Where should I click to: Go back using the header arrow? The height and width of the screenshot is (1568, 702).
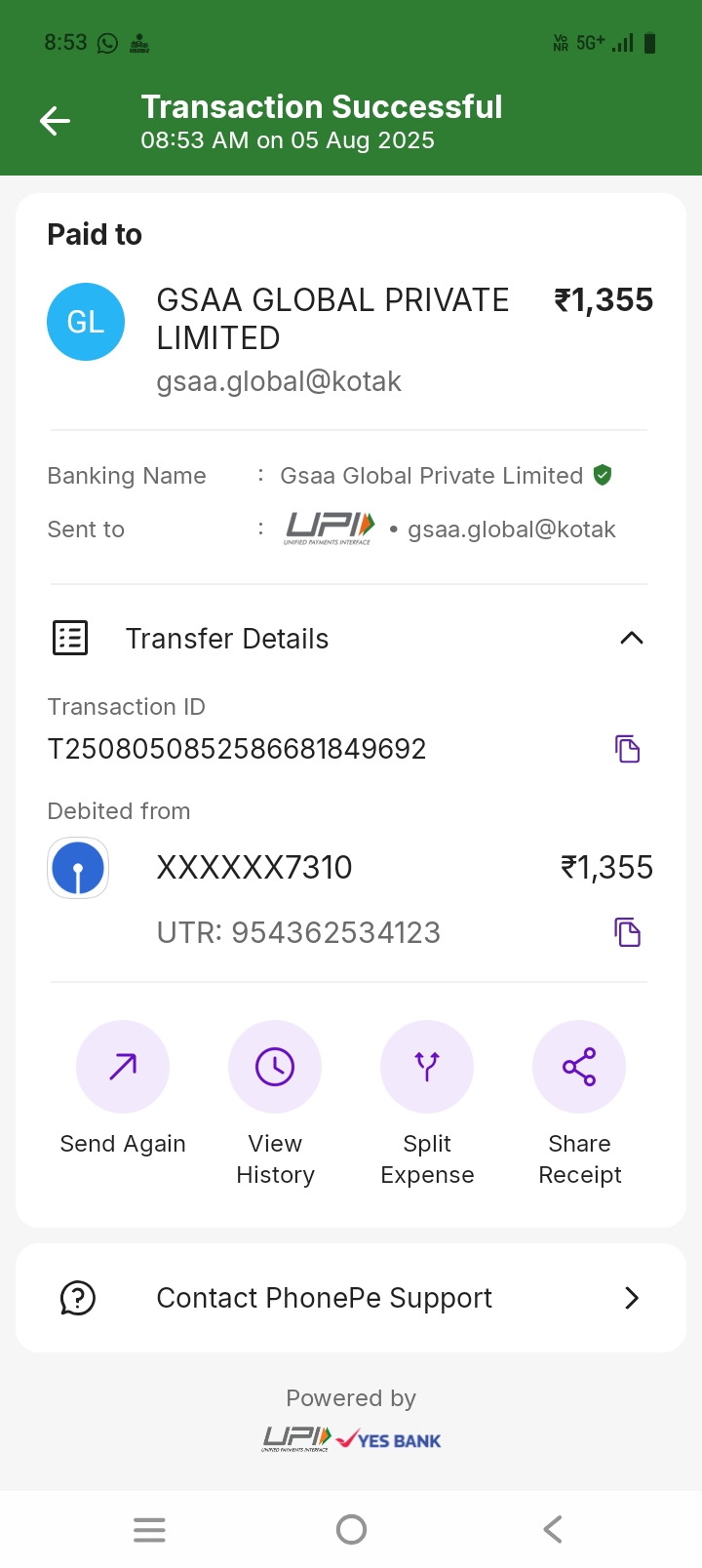(56, 121)
